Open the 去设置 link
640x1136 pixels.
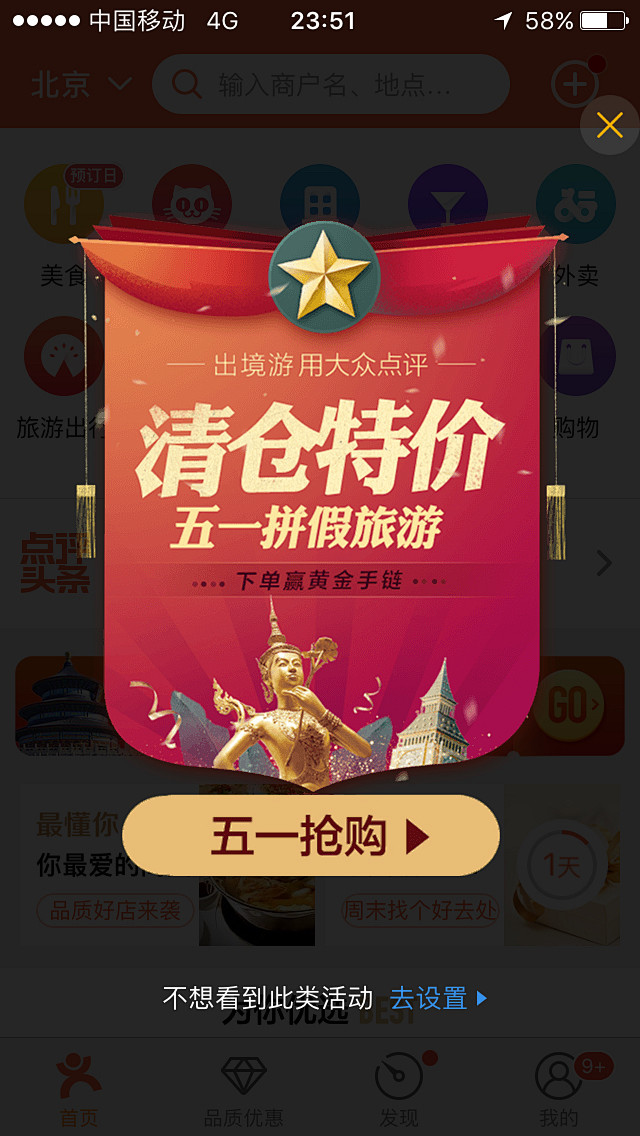pyautogui.click(x=437, y=998)
